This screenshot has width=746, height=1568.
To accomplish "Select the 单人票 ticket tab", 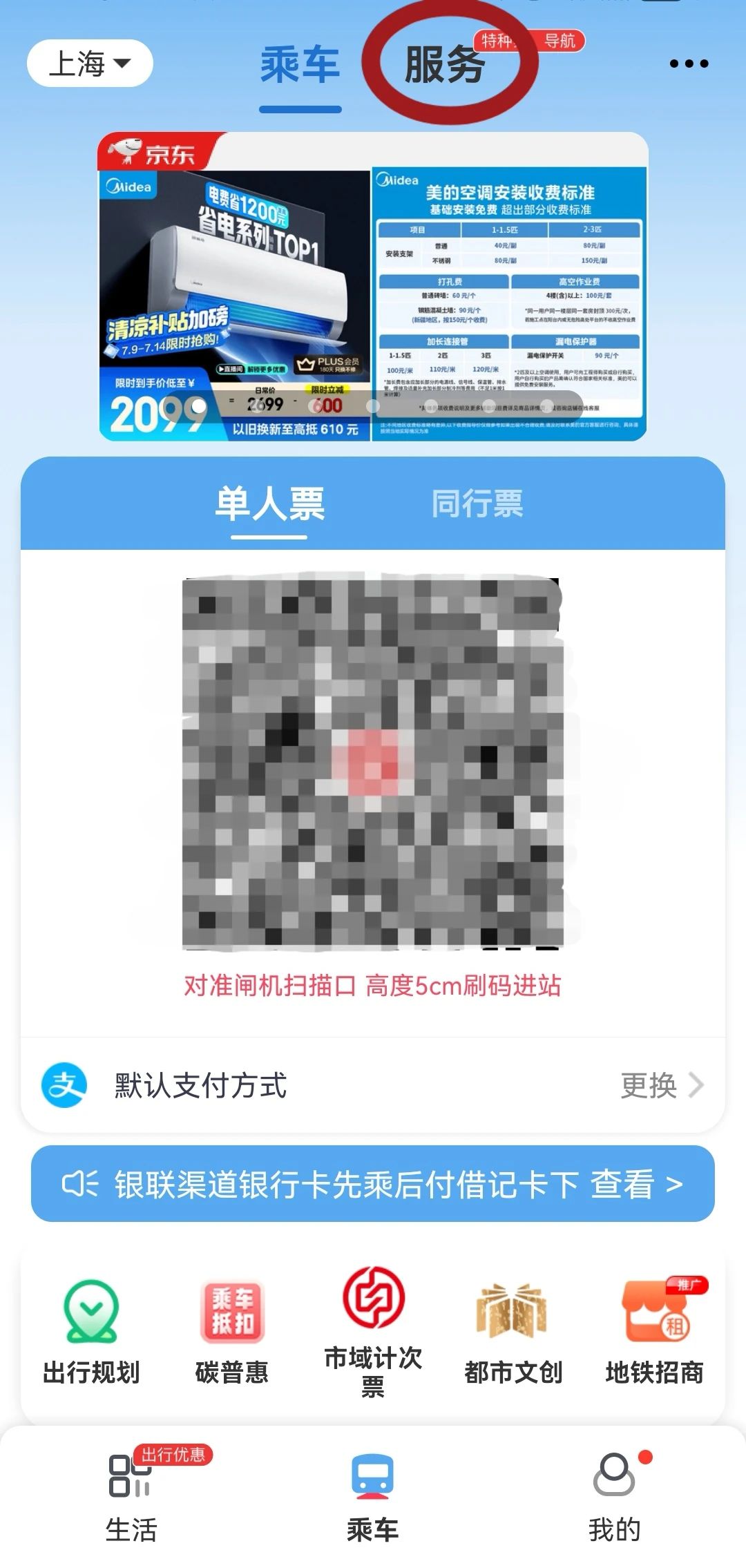I will coord(269,504).
